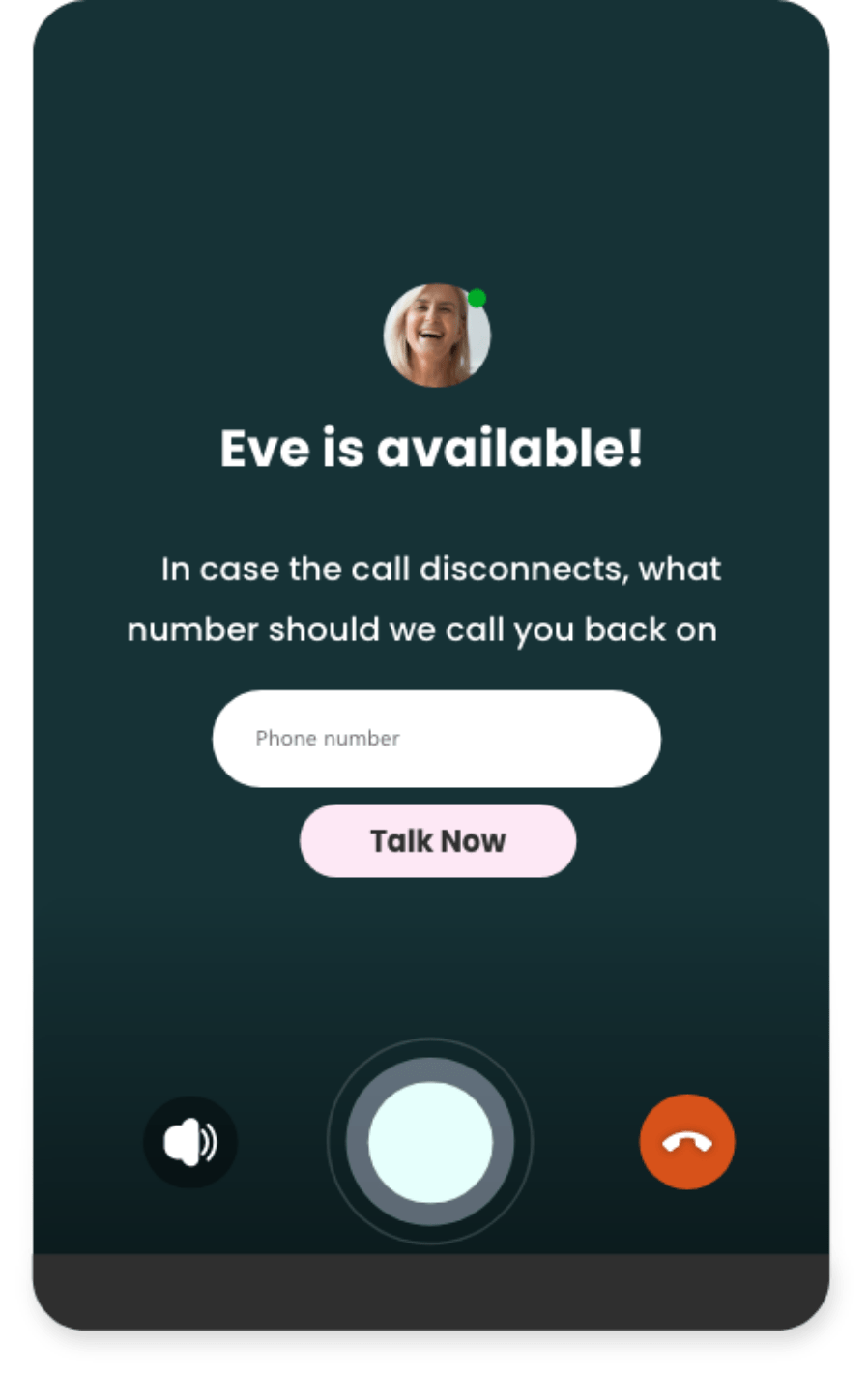
Task: Tap the Phone number input field
Action: click(436, 739)
